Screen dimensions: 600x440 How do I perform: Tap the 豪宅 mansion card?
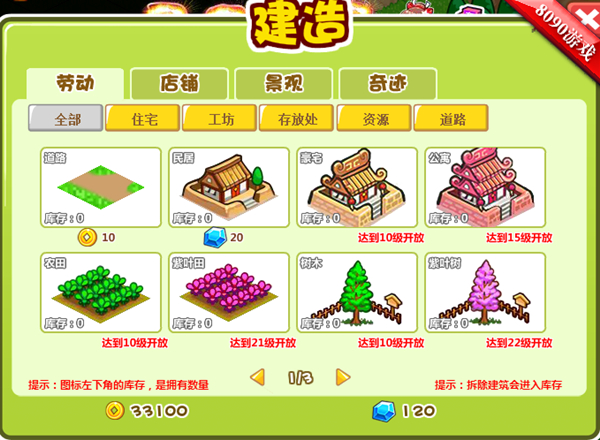coord(357,187)
